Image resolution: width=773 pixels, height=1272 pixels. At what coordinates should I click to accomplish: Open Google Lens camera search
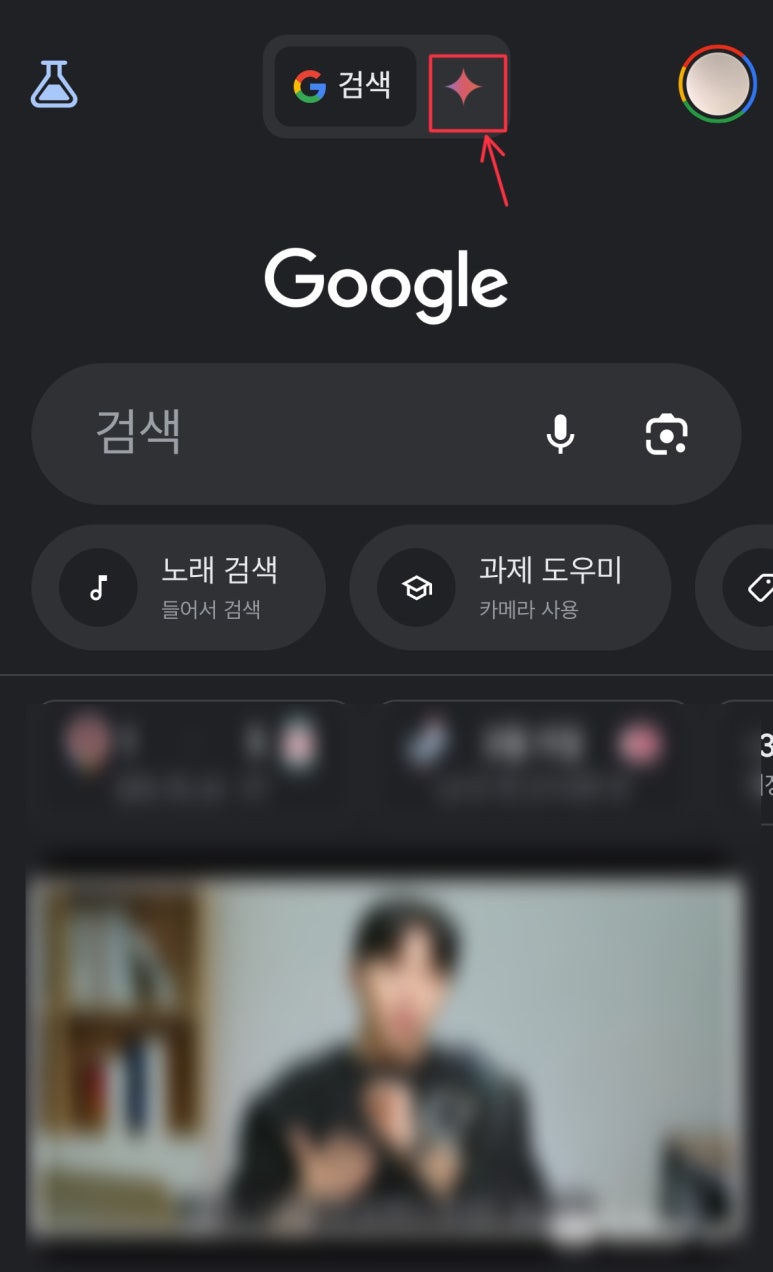pos(666,434)
